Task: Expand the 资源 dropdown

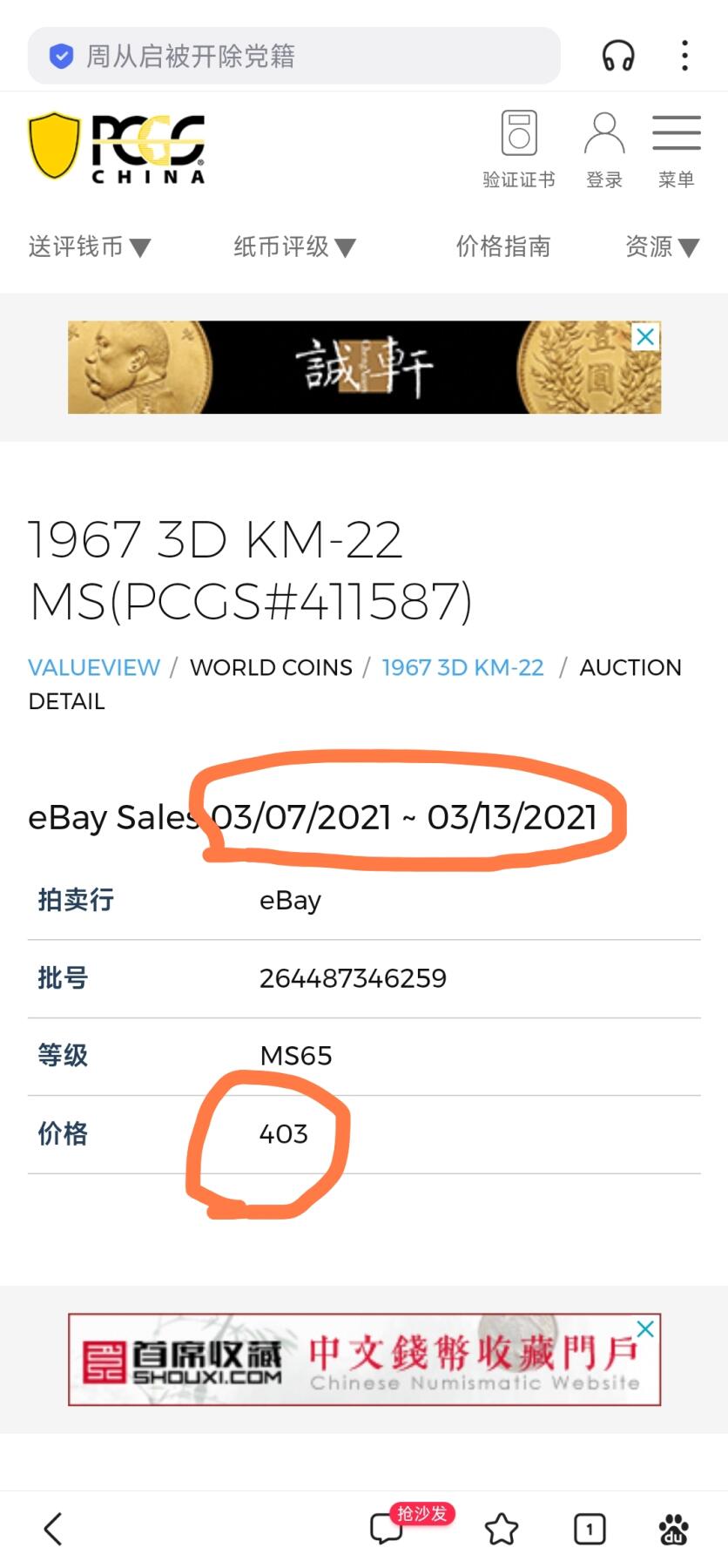Action: point(662,247)
